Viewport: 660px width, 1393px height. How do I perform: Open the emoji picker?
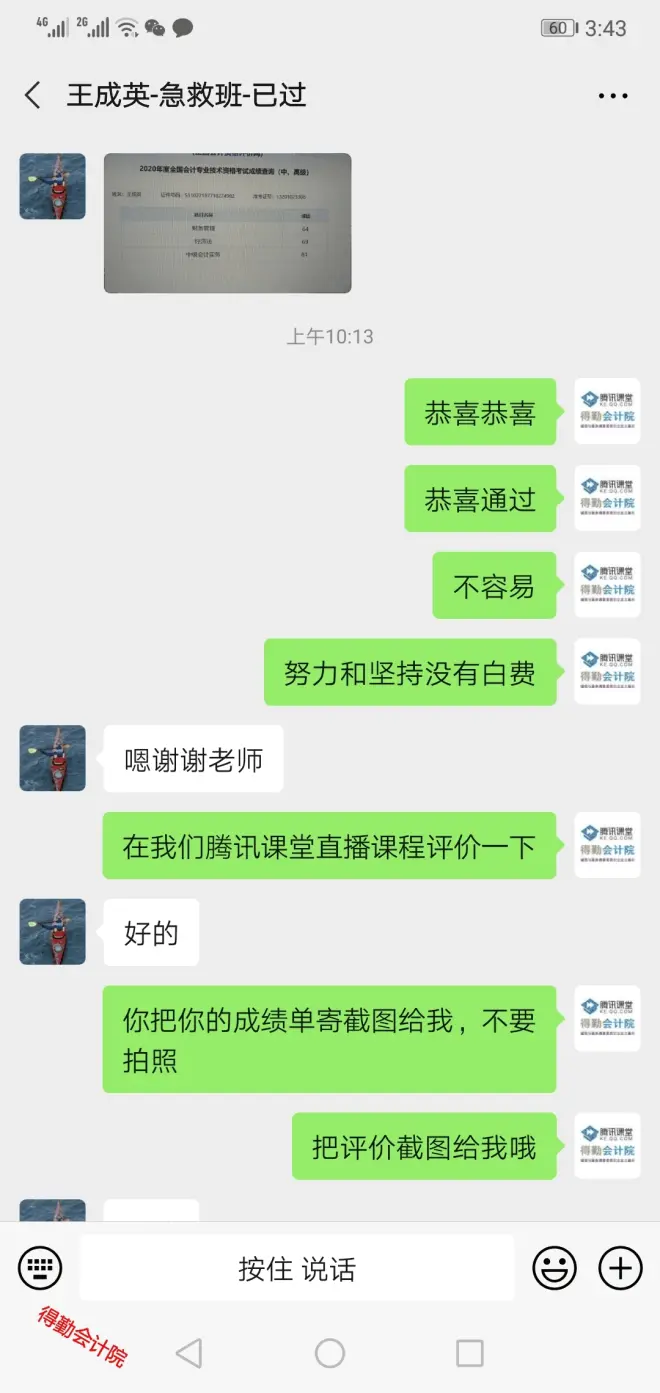[x=554, y=1268]
